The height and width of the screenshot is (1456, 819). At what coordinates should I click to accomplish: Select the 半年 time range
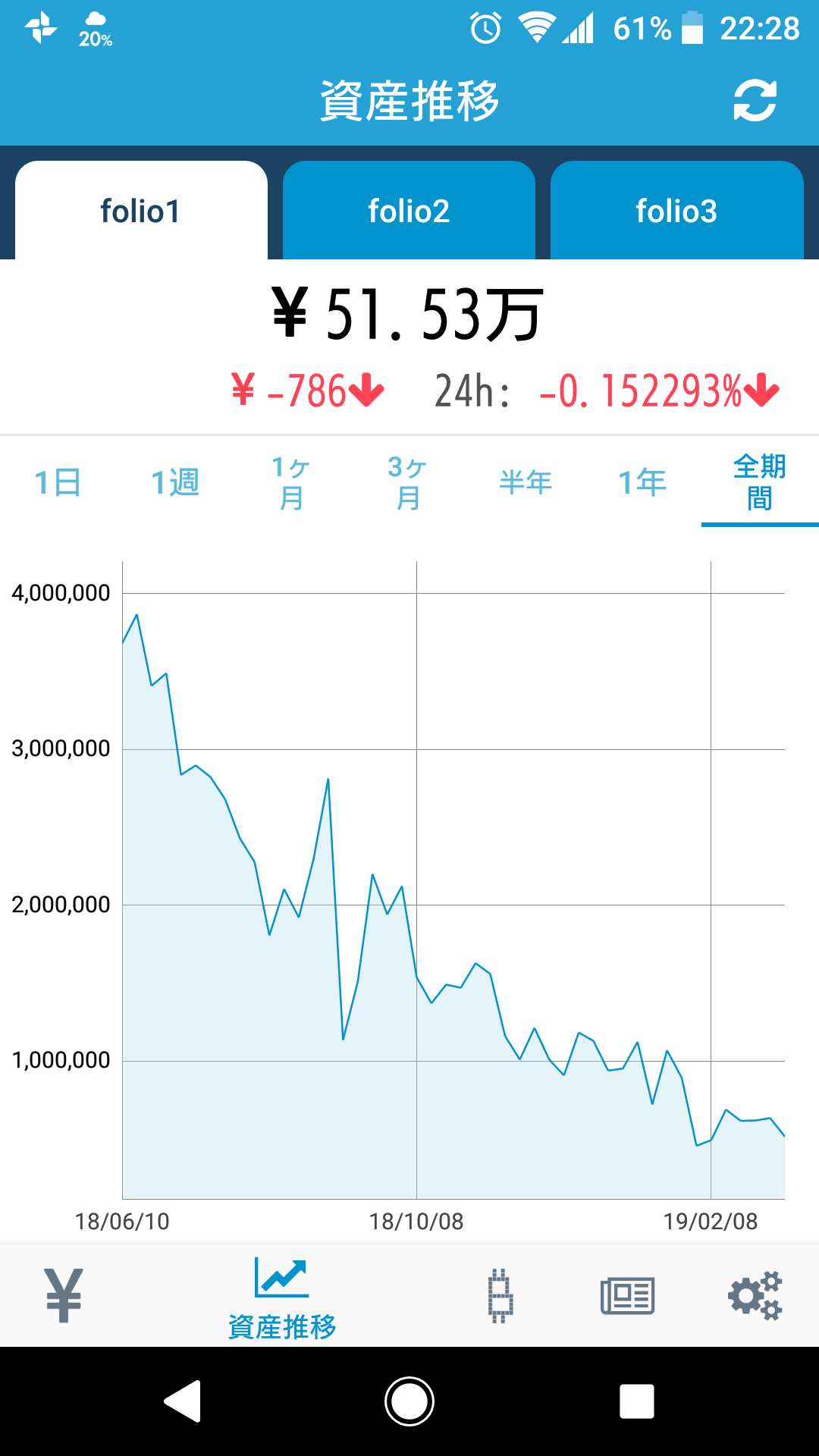pos(526,482)
